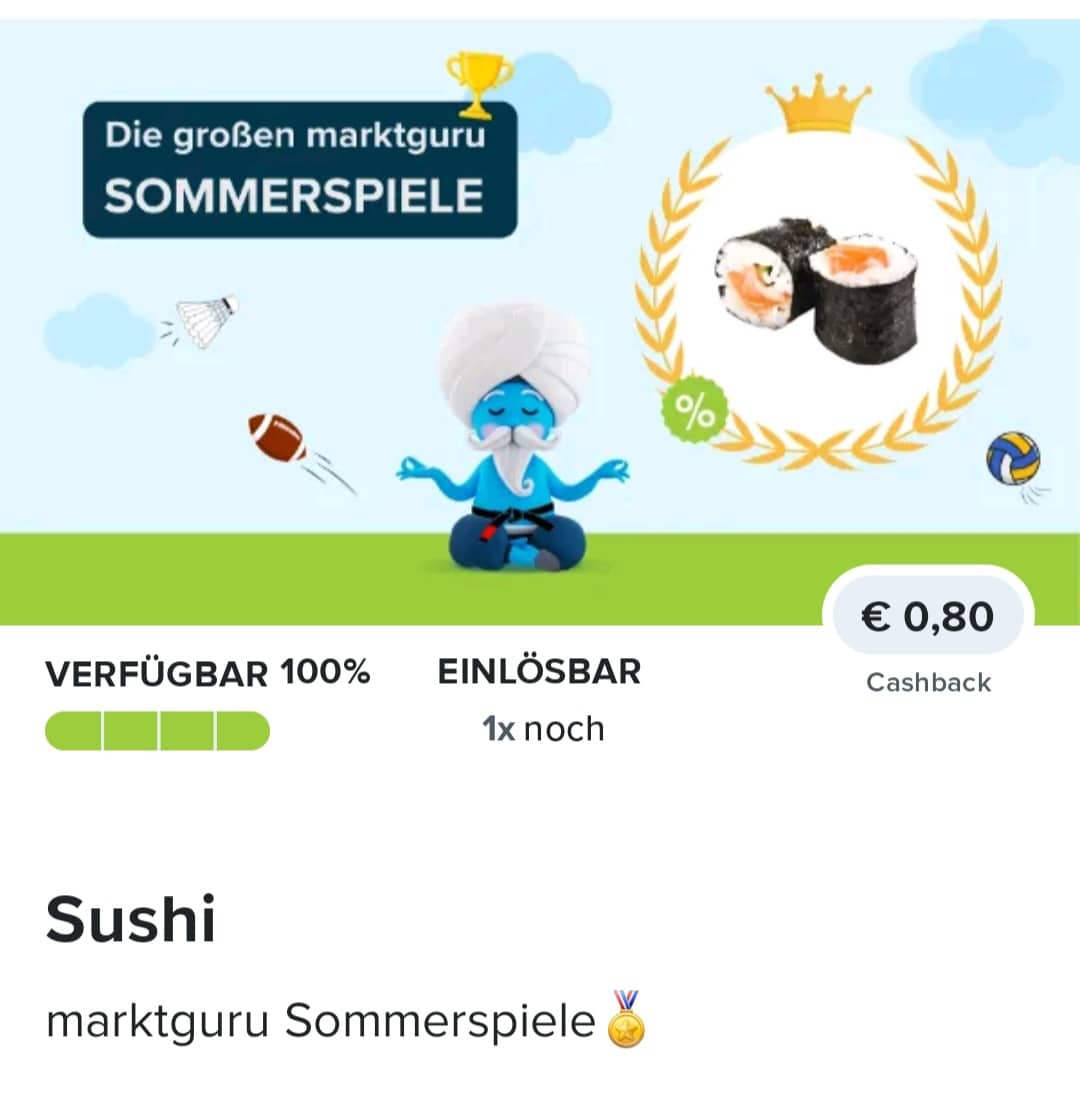Open the Sushi Sommerspiele cashback banner image
Image resolution: width=1080 pixels, height=1111 pixels.
540,320
